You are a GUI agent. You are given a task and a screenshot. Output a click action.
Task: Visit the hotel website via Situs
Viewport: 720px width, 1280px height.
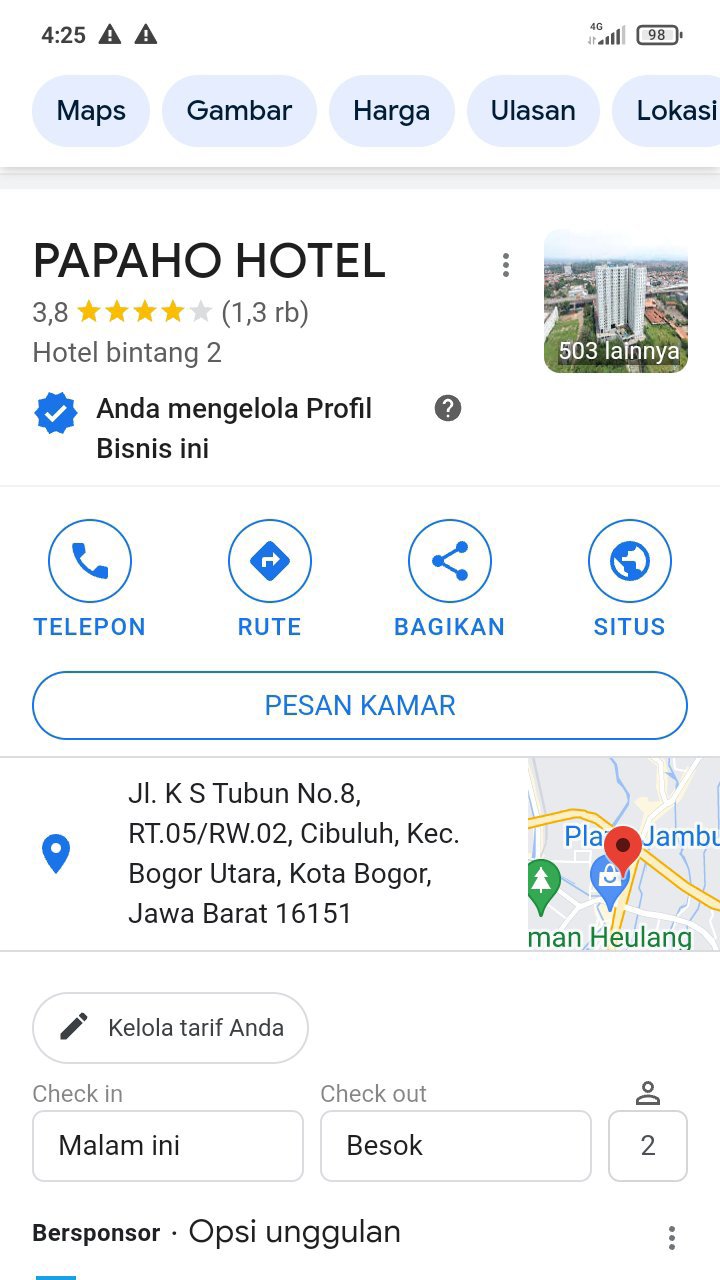pyautogui.click(x=629, y=561)
